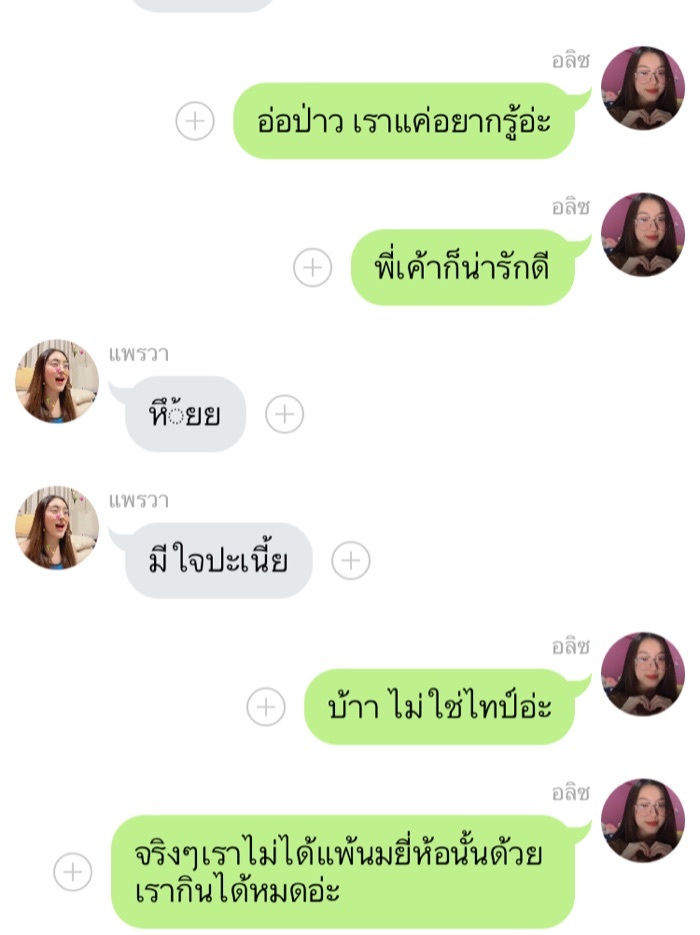The width and height of the screenshot is (700, 935).
Task: Open อลิซ's avatar beside "พี่เค้าก็น่ารักดี"
Action: (x=643, y=234)
